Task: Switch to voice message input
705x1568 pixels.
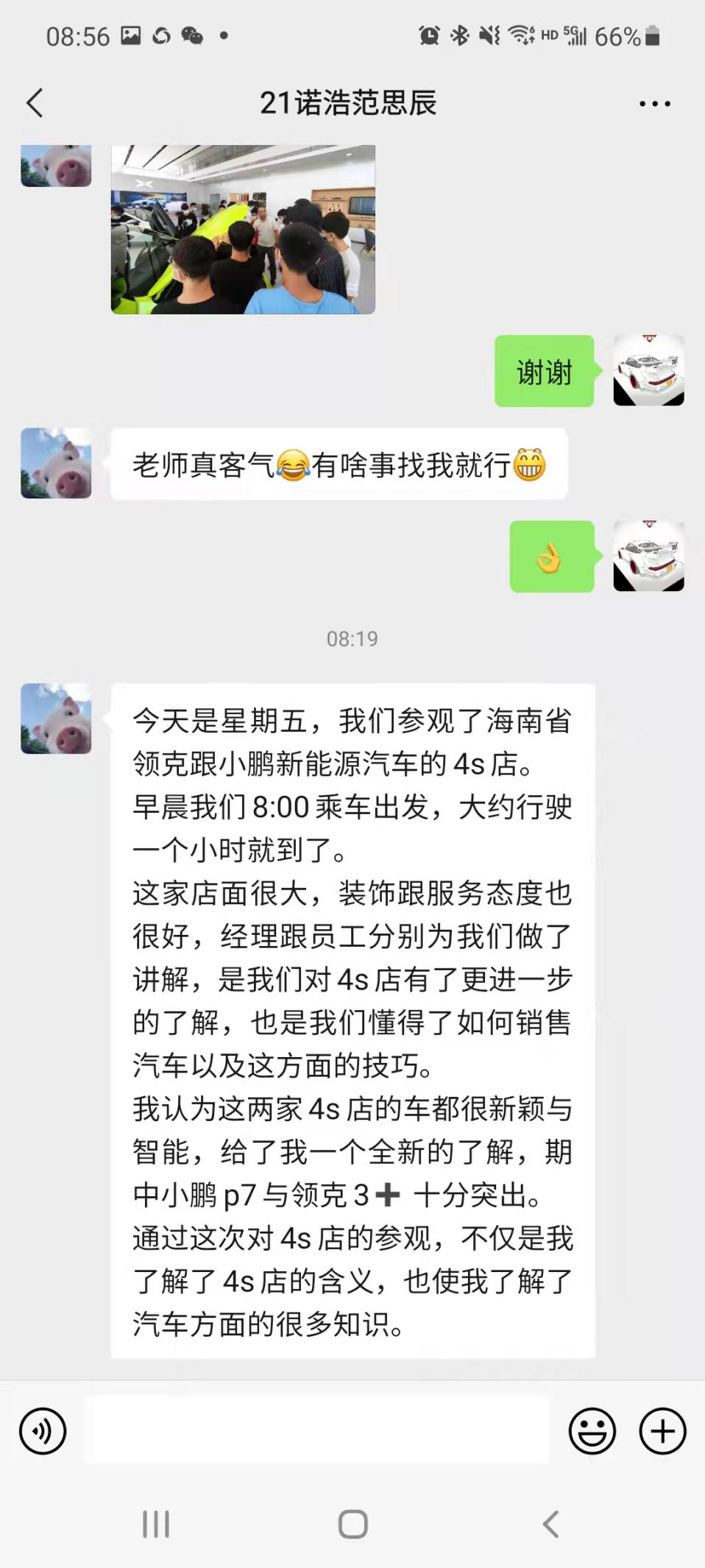Action: (43, 1431)
